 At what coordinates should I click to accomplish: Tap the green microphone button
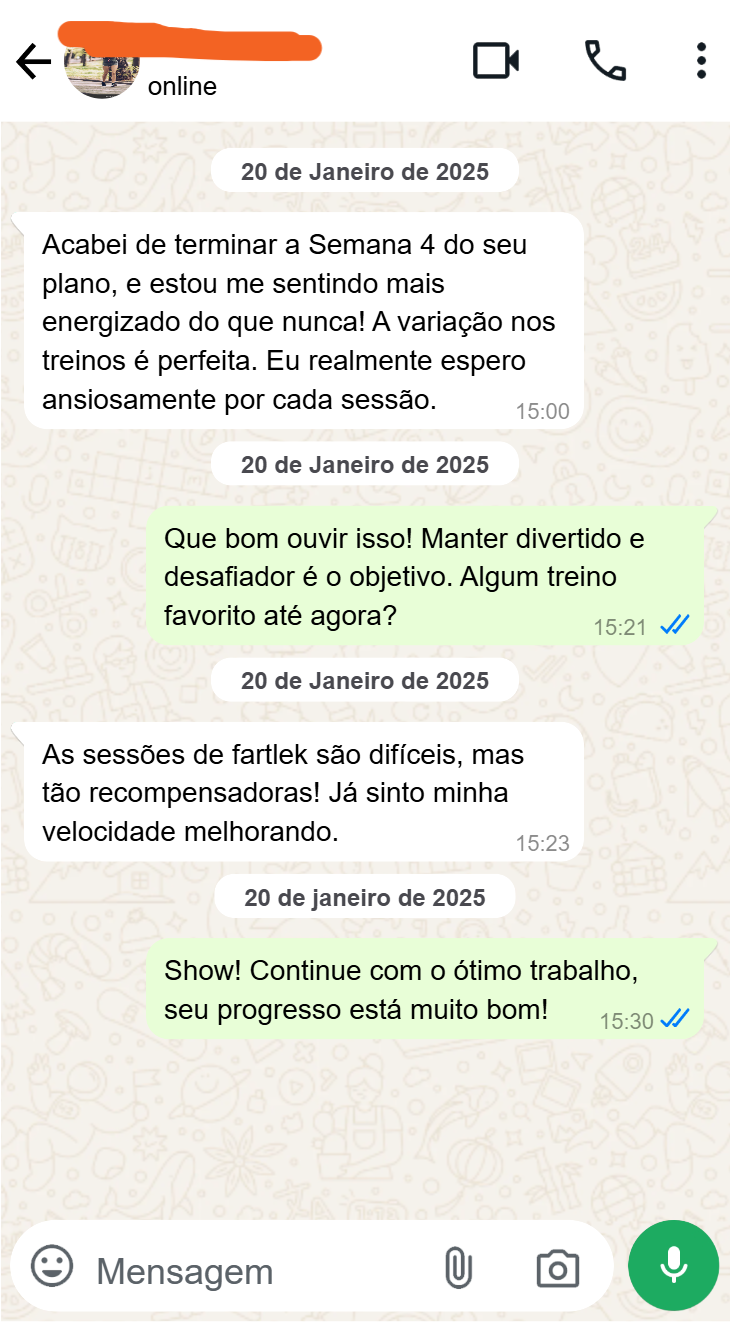coord(673,1266)
